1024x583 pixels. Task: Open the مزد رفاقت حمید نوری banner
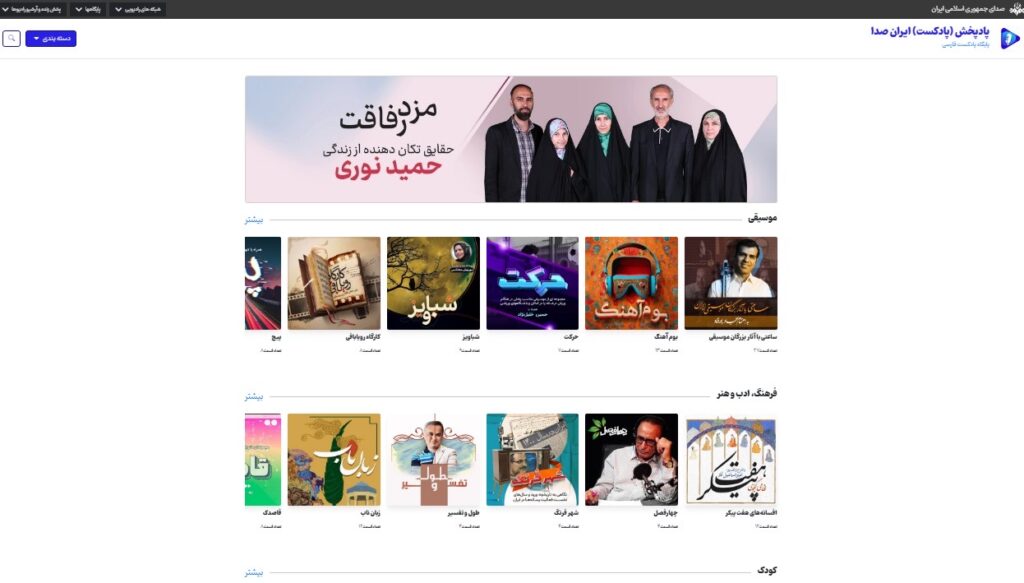[511, 140]
